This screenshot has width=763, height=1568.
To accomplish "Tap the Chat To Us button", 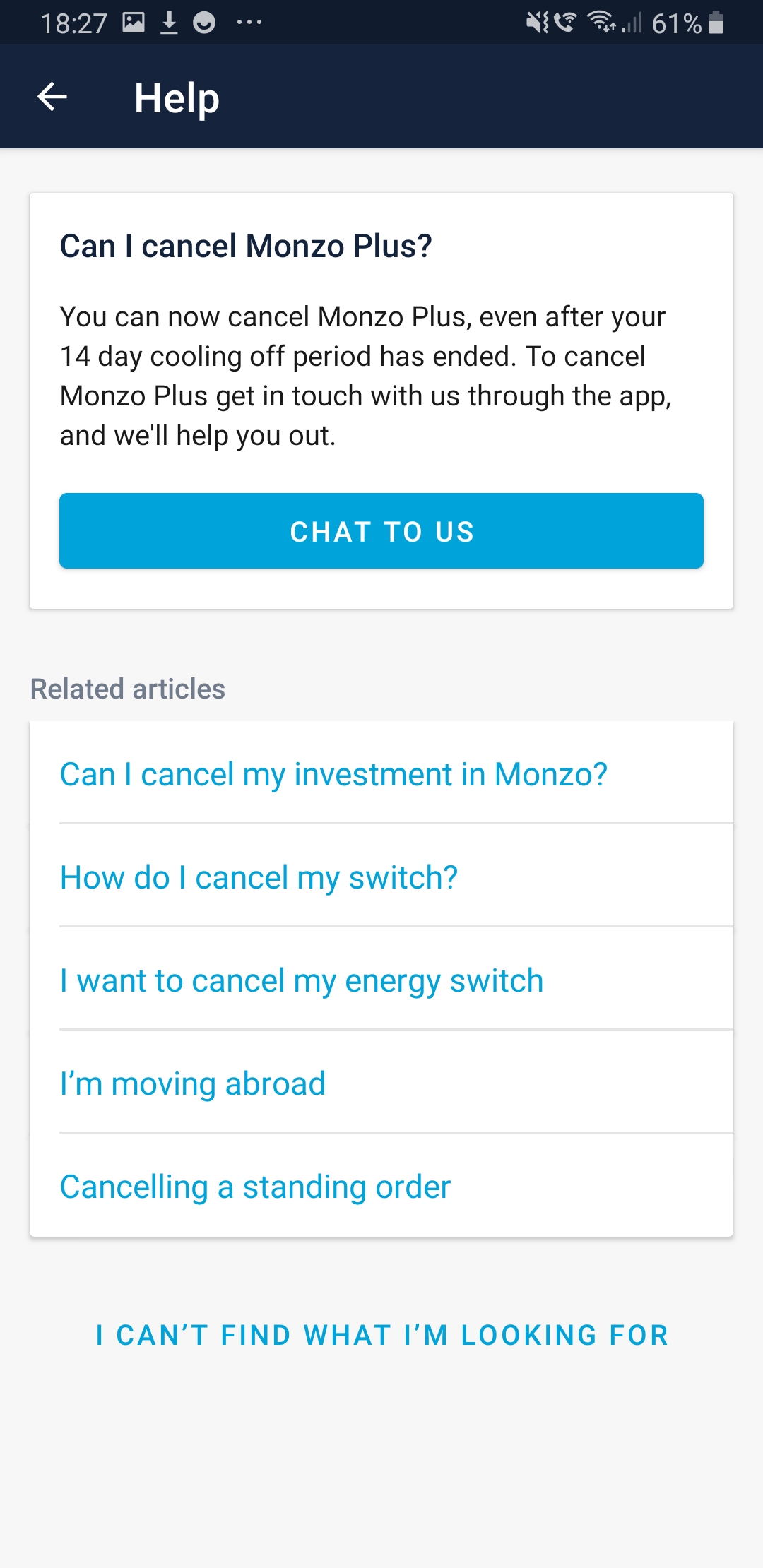I will 381,531.
